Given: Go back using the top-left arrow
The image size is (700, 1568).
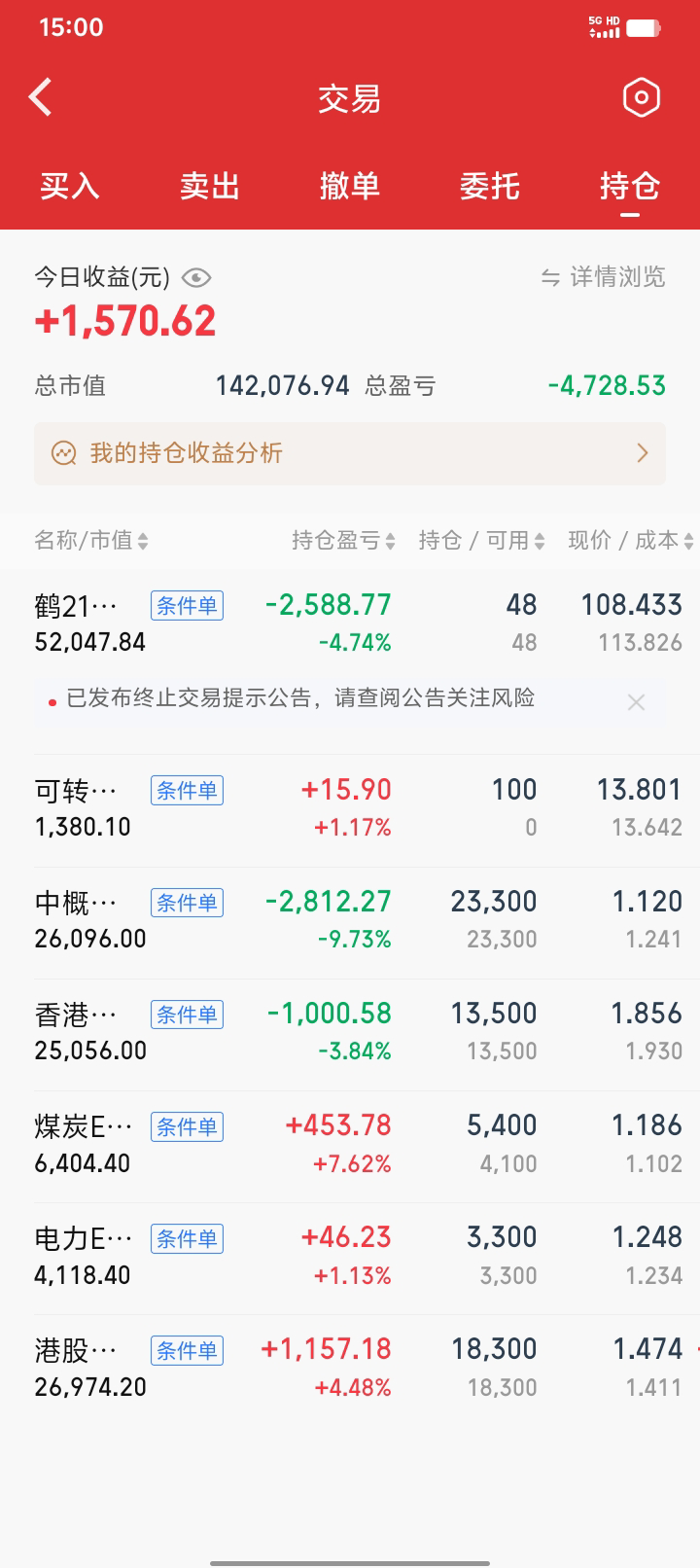Looking at the screenshot, I should click(x=40, y=97).
